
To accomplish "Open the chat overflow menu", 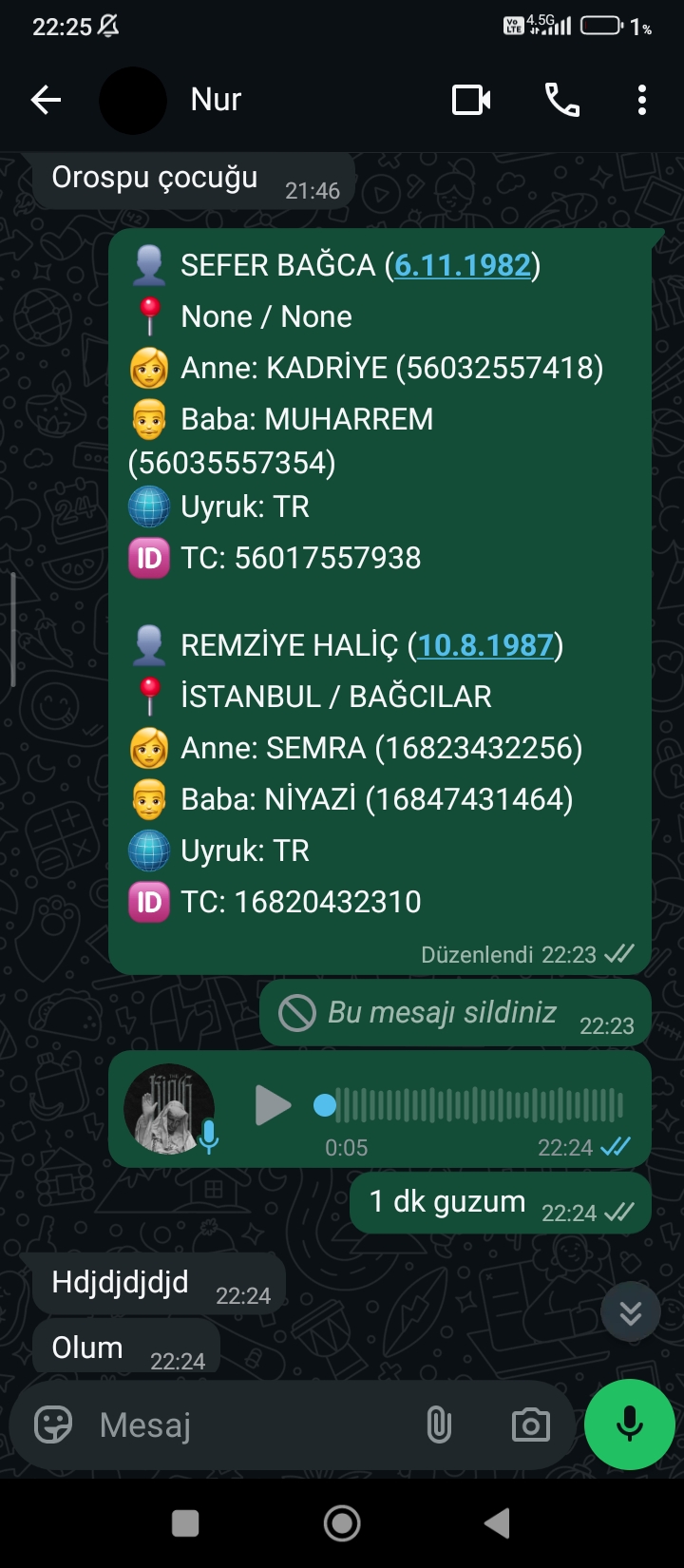I will pos(642,100).
